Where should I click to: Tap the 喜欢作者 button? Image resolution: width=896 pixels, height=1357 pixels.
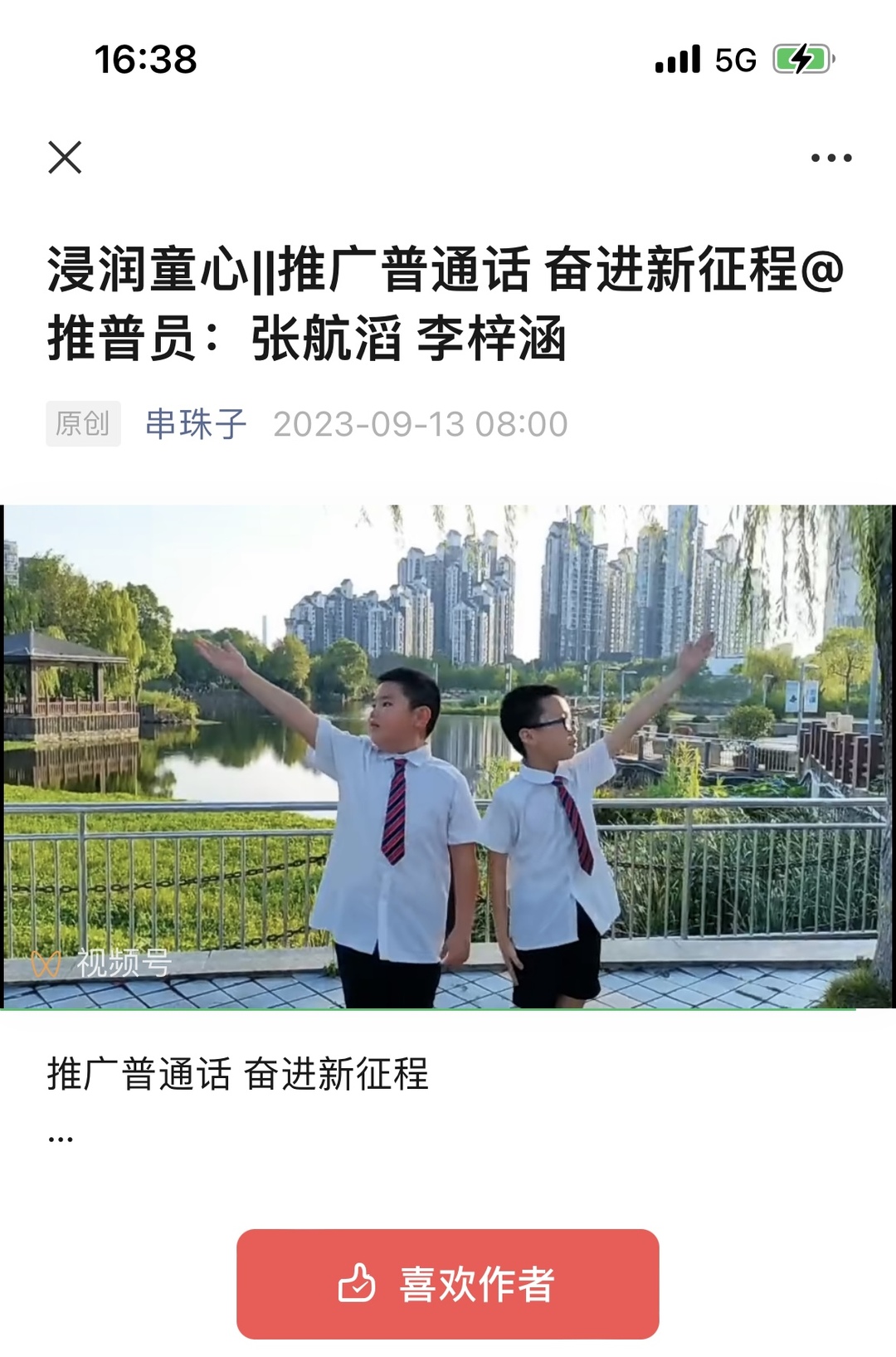pyautogui.click(x=448, y=1283)
